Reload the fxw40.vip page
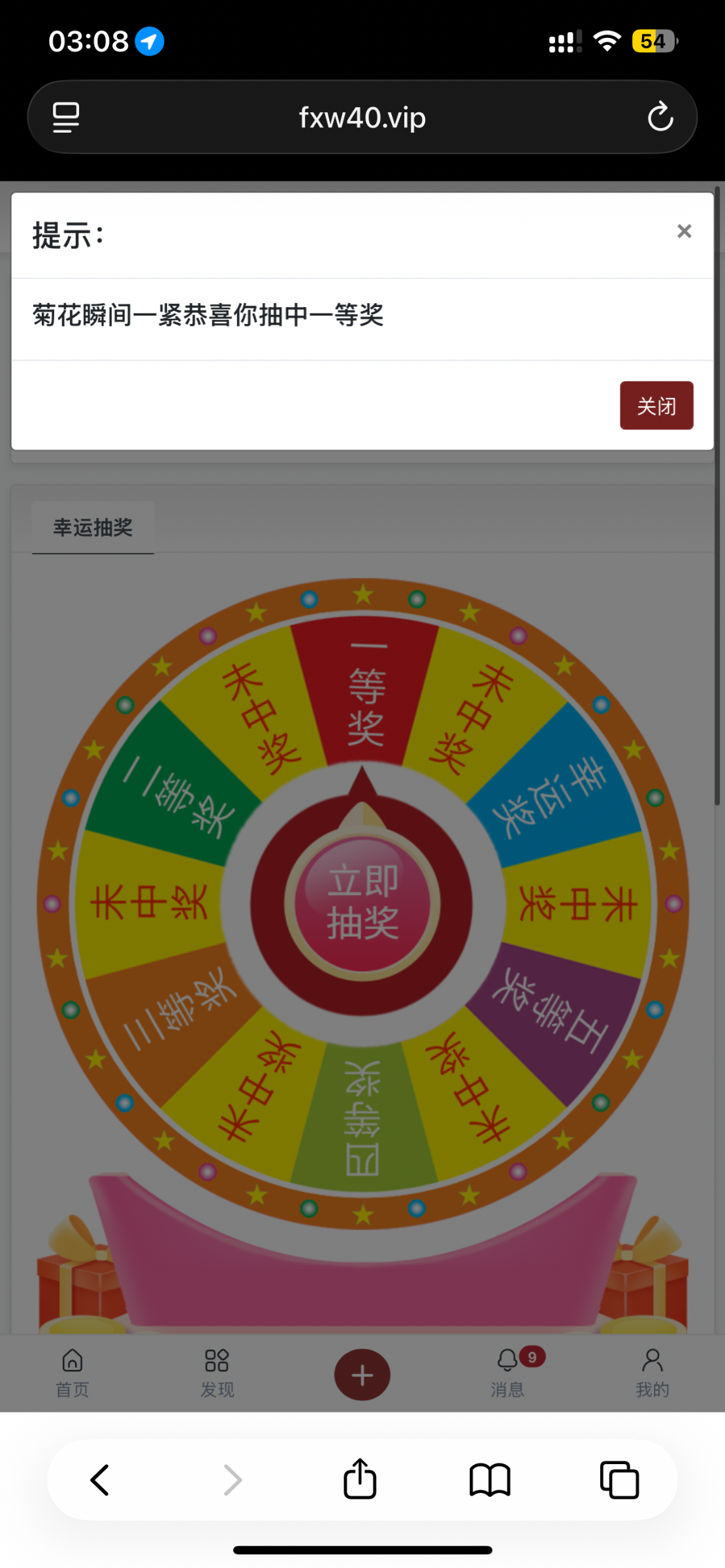This screenshot has height=1568, width=725. 660,117
